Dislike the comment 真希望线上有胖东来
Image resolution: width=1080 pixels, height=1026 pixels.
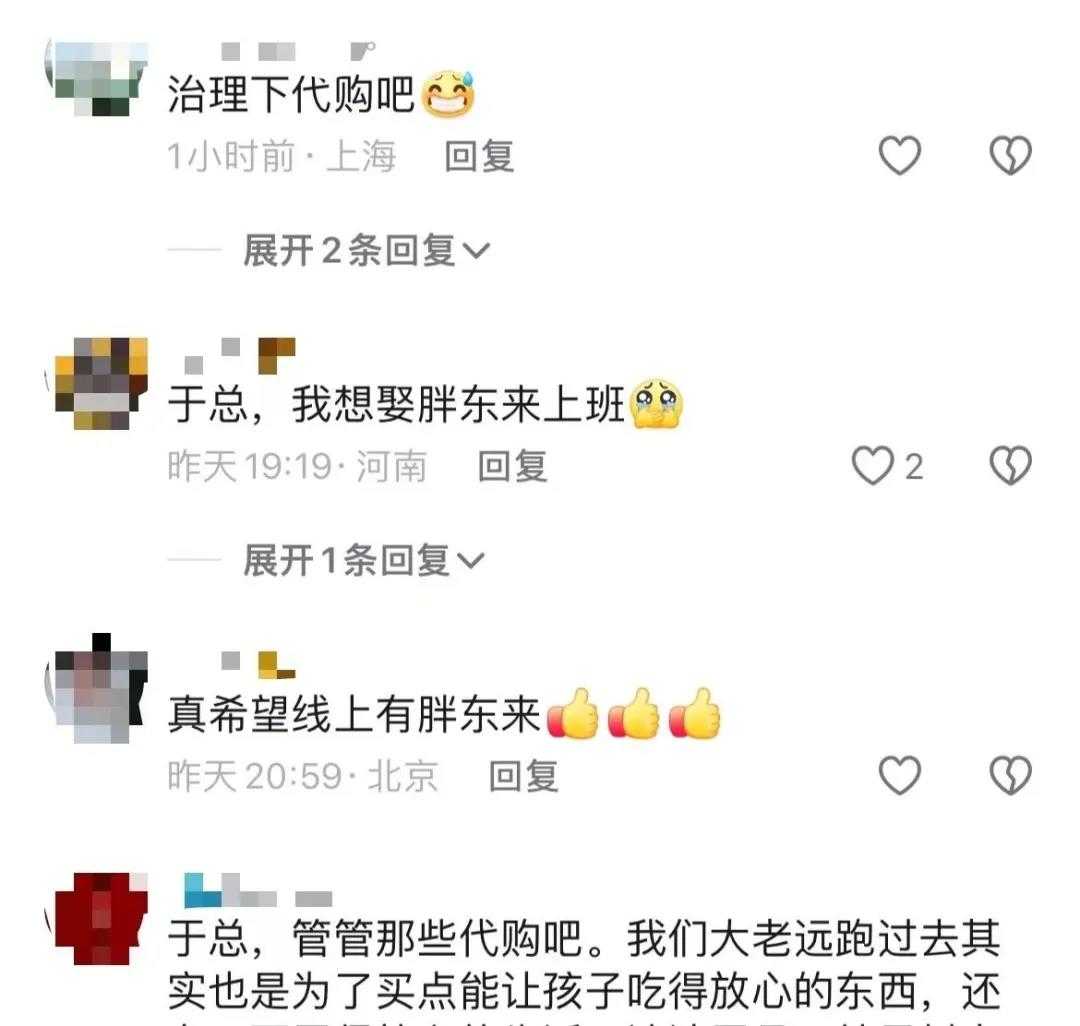1009,776
